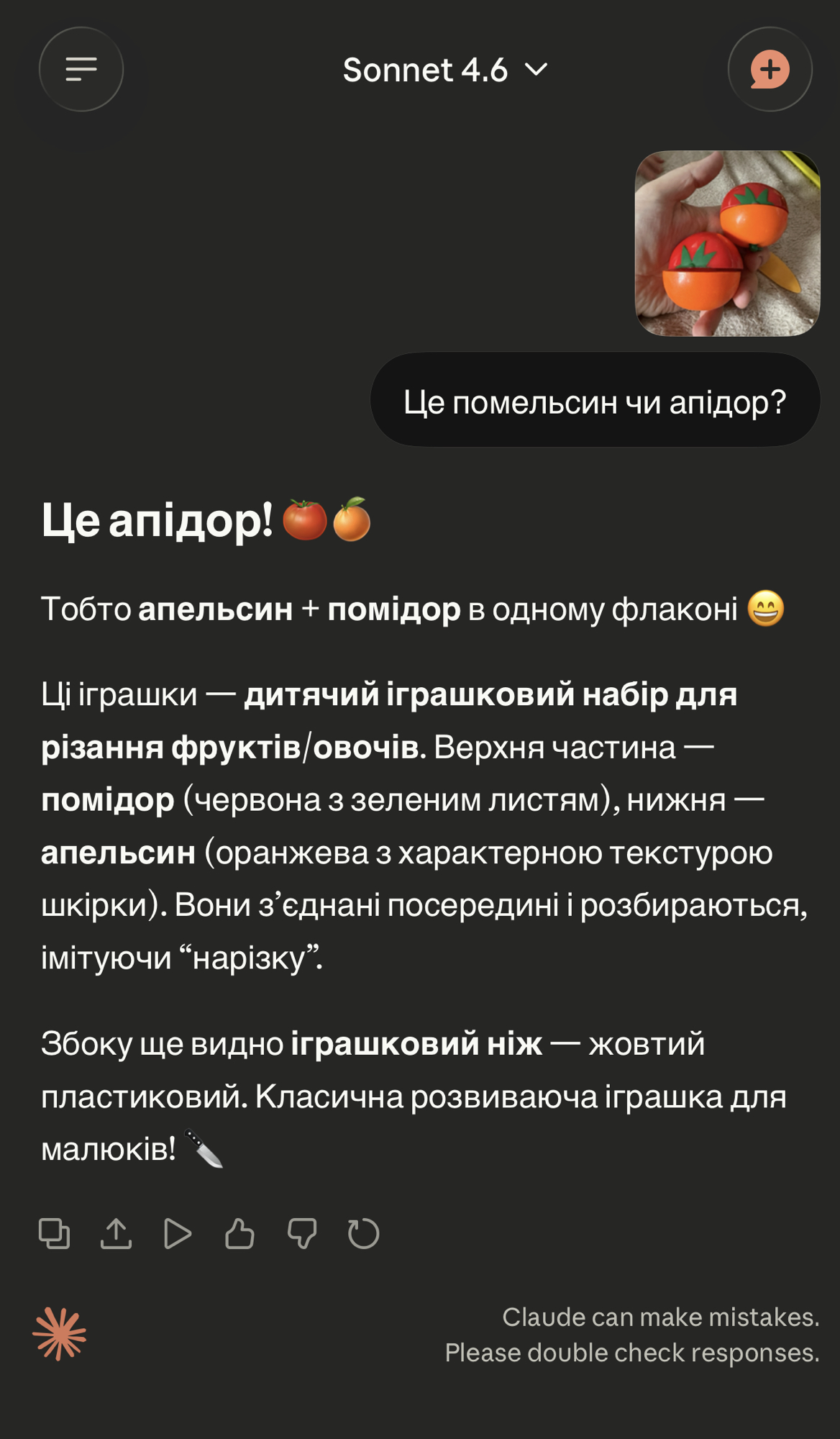Share the response
840x1439 pixels.
[x=116, y=1233]
